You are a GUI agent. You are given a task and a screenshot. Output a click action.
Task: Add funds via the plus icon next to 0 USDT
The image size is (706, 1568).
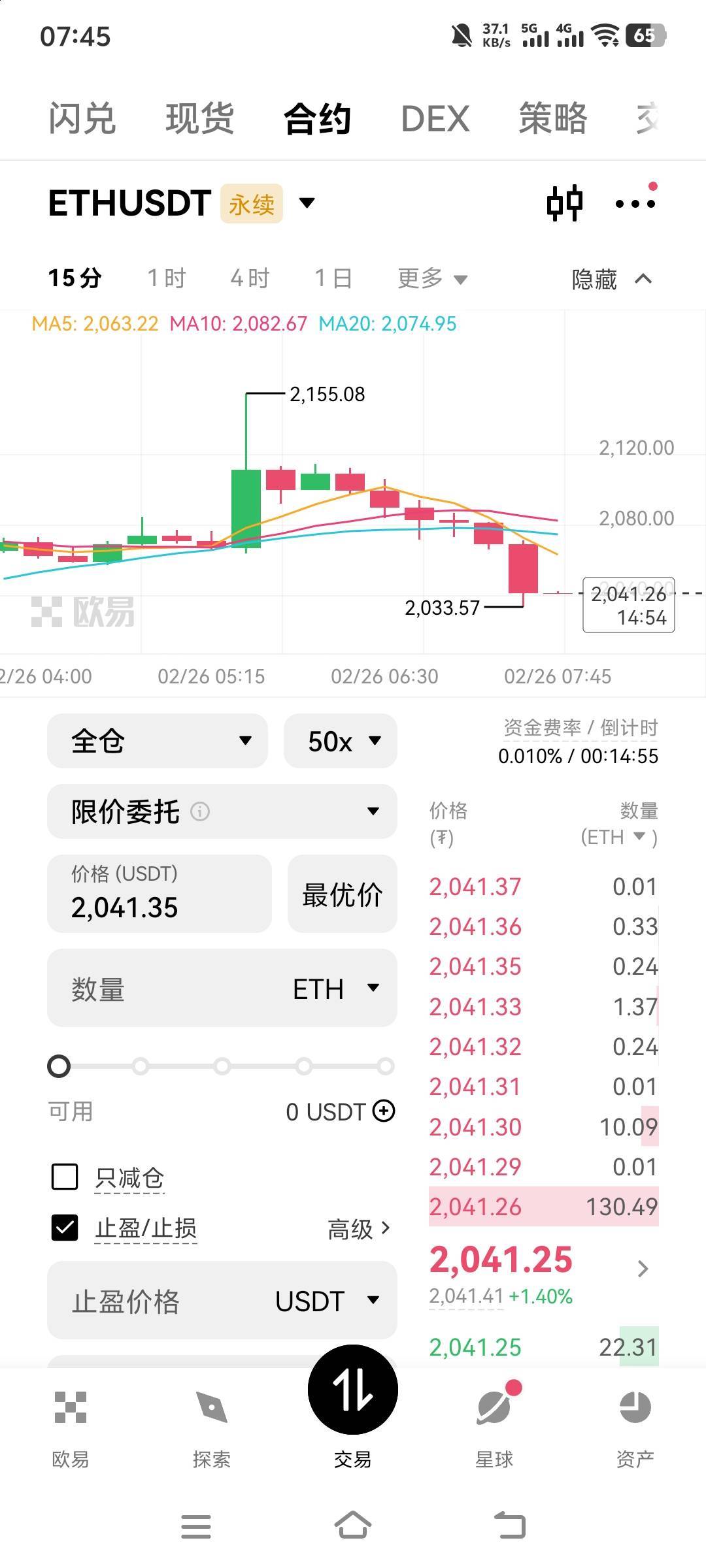click(384, 1111)
